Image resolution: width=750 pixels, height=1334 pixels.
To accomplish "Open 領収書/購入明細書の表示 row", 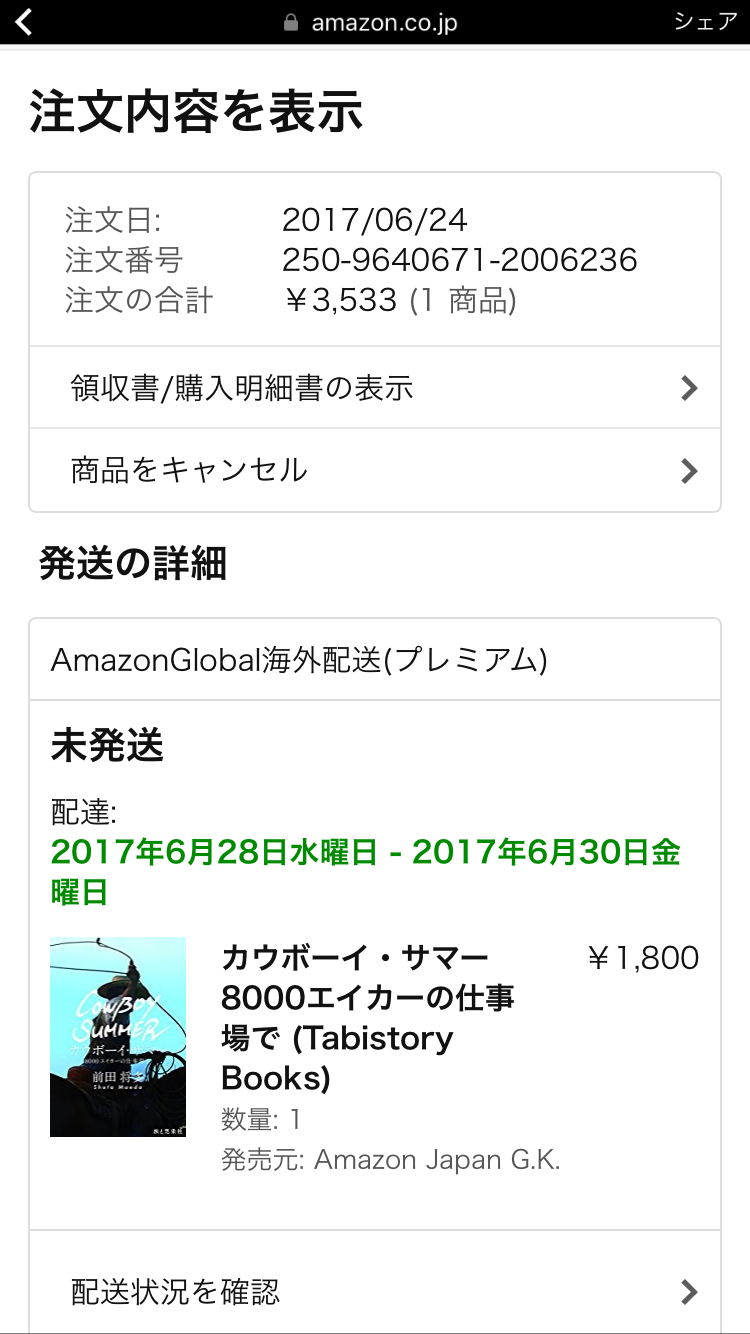I will point(374,388).
